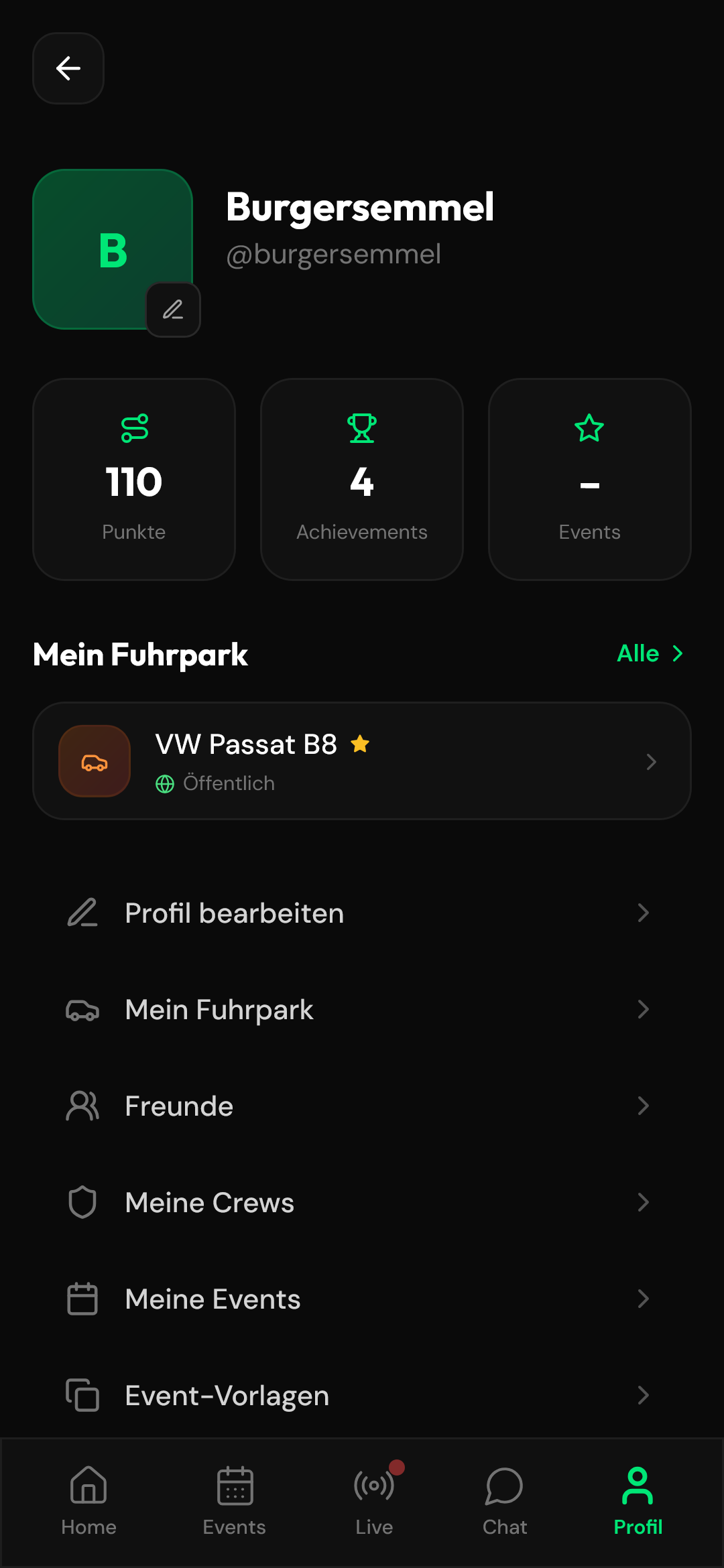Expand Meine Crews via its chevron
Image resolution: width=724 pixels, height=1568 pixels.
[x=643, y=1202]
